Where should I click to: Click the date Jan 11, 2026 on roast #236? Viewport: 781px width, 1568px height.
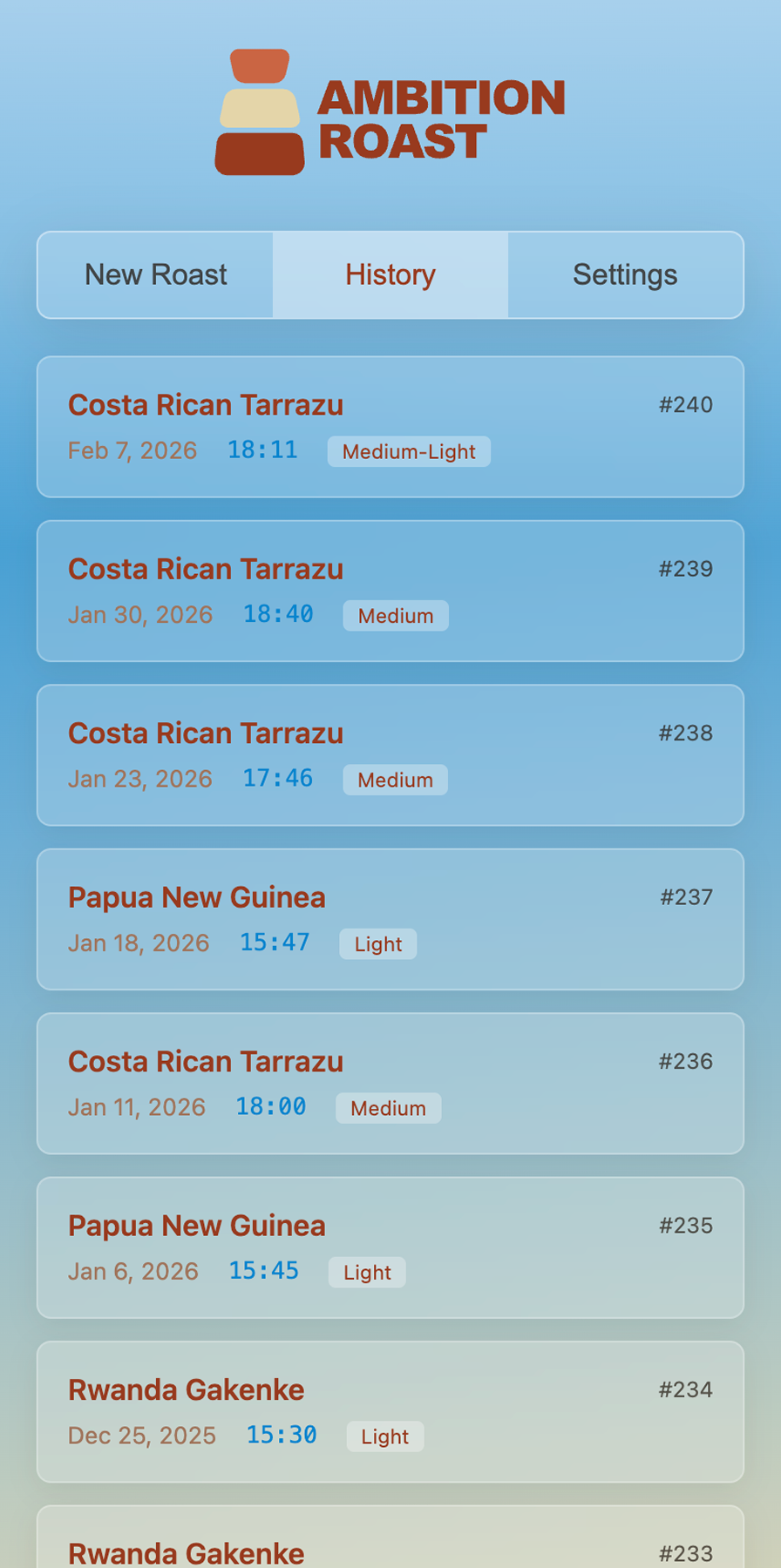pos(137,1107)
